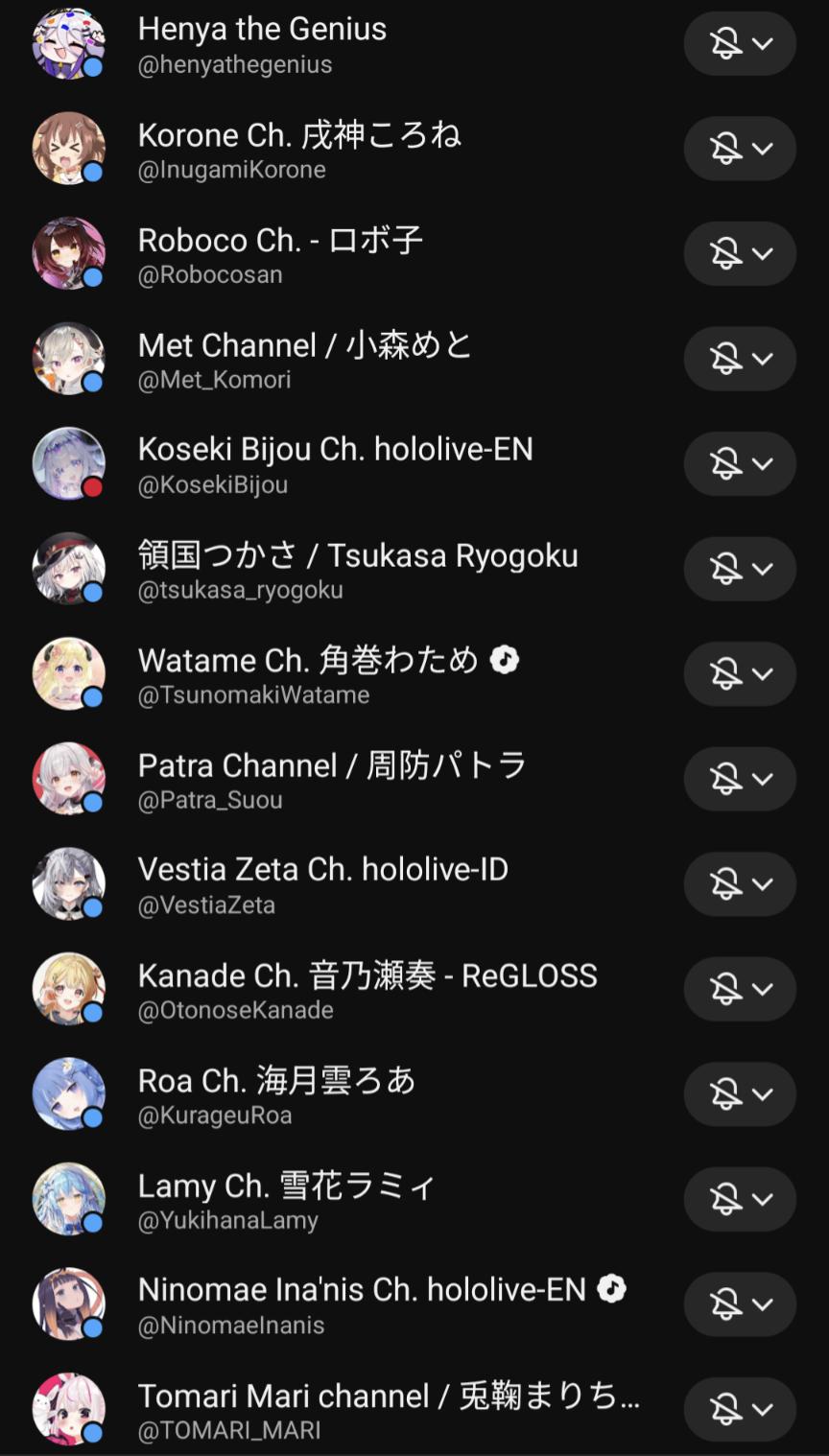Image resolution: width=829 pixels, height=1456 pixels.
Task: Change notification settings for Met Channel
Action: [x=740, y=359]
